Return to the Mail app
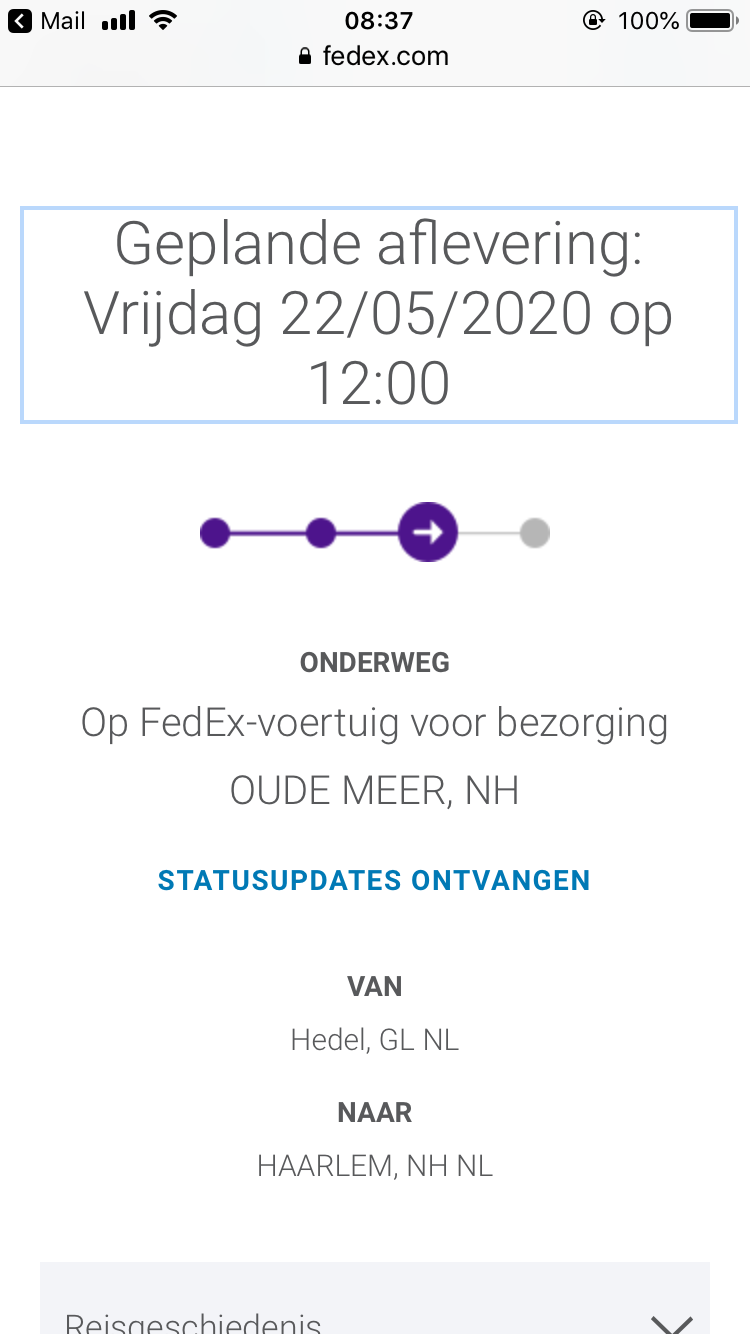This screenshot has width=750, height=1334. [x=48, y=20]
